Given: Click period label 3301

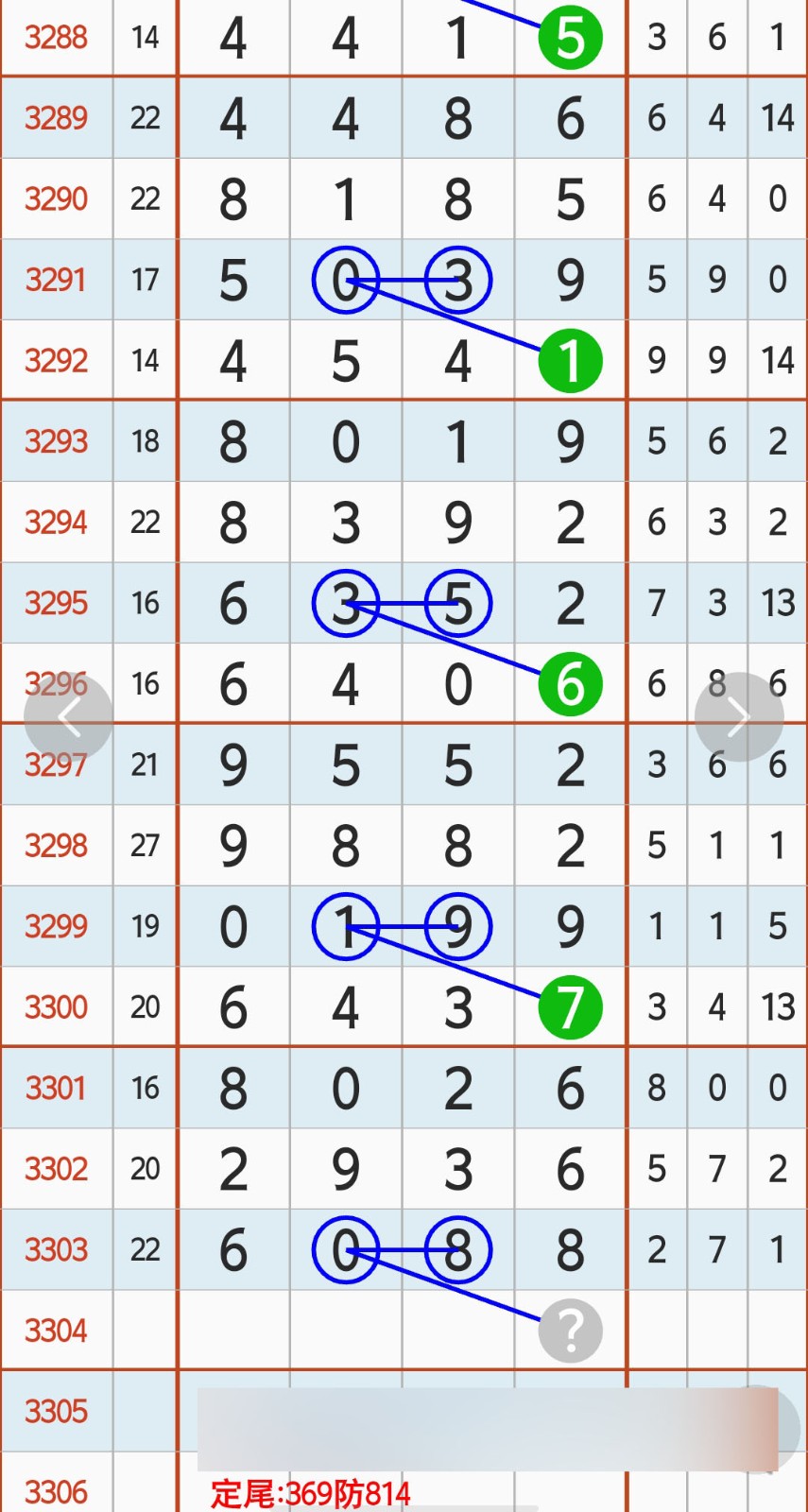Looking at the screenshot, I should 57,1088.
